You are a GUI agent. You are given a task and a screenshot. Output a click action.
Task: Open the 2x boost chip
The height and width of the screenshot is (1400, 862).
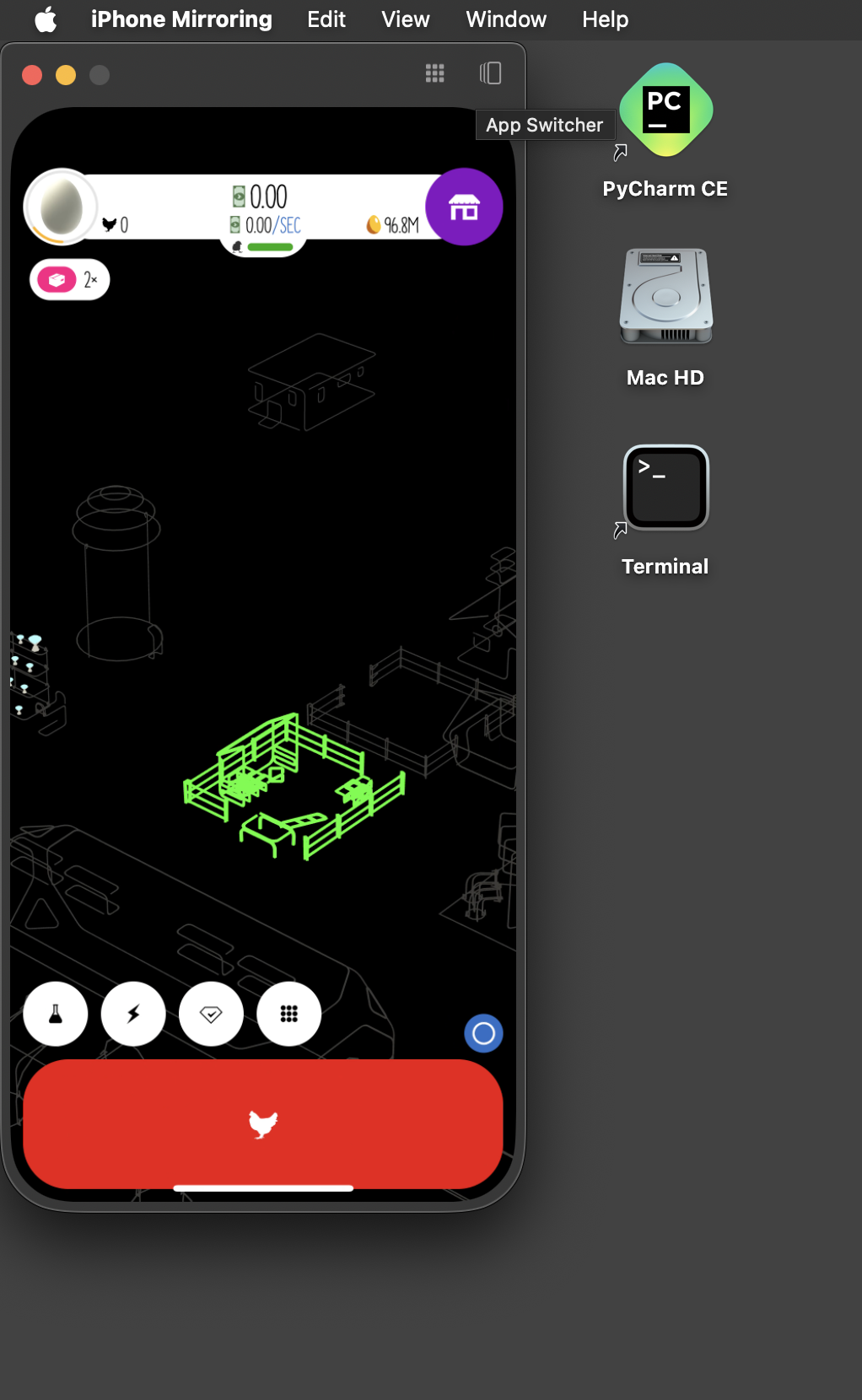tap(70, 280)
